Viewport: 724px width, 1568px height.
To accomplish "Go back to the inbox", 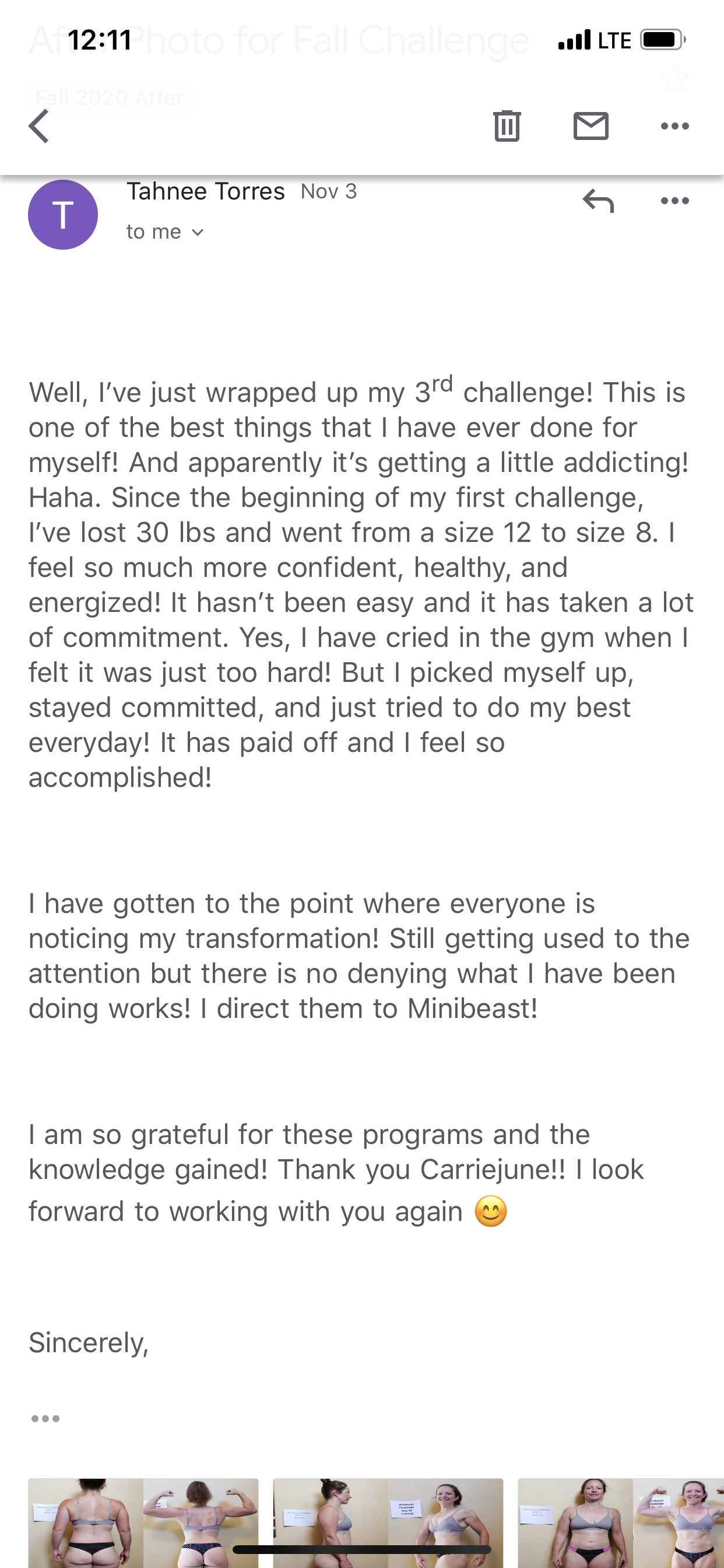I will pyautogui.click(x=39, y=126).
